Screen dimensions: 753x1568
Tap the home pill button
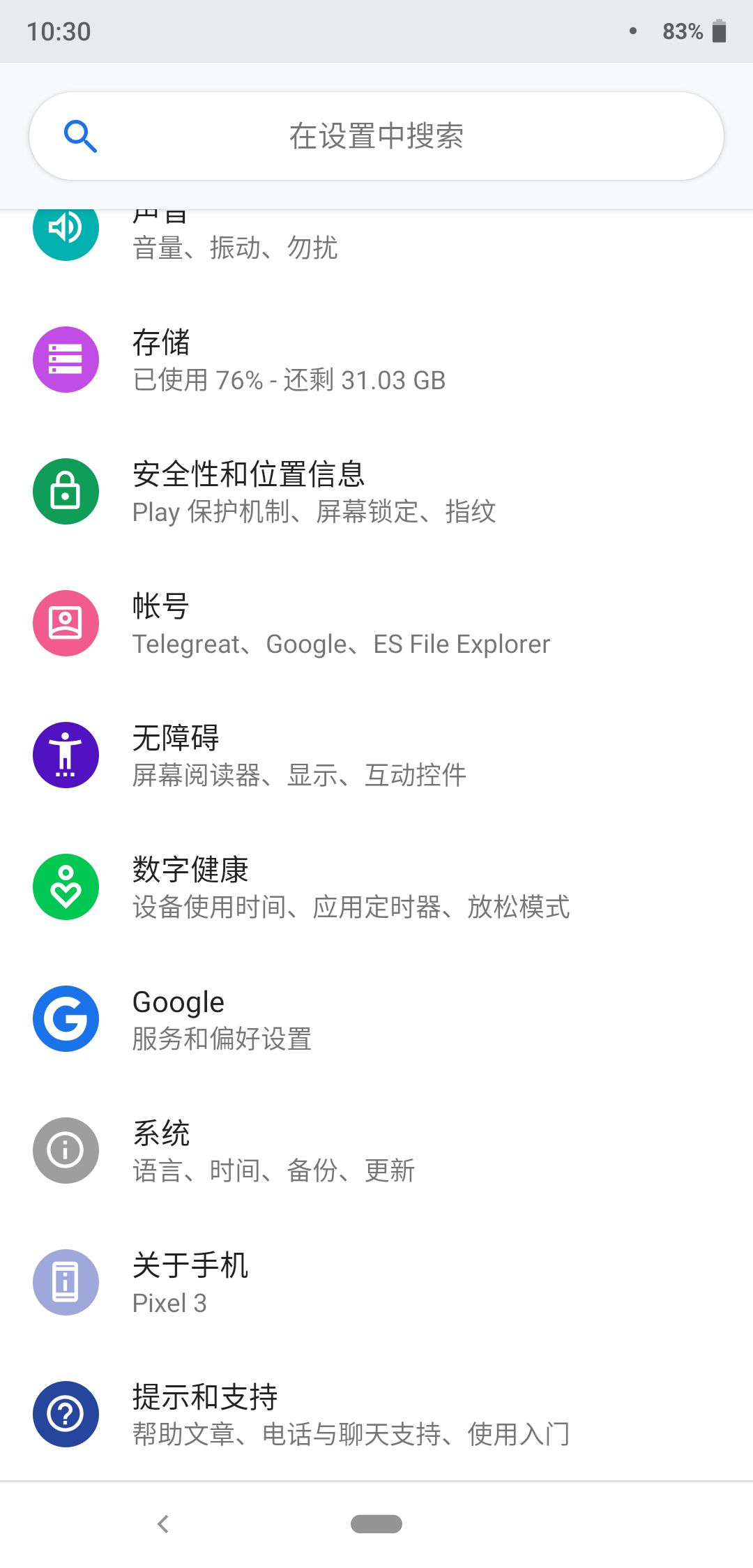click(376, 1524)
